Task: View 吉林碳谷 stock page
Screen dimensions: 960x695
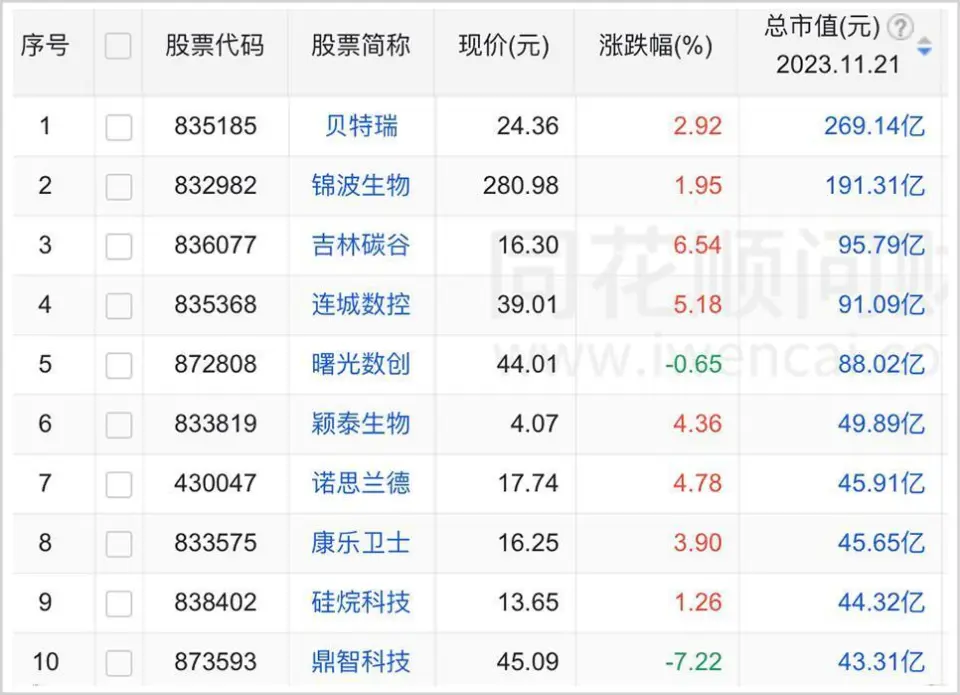Action: [x=361, y=245]
